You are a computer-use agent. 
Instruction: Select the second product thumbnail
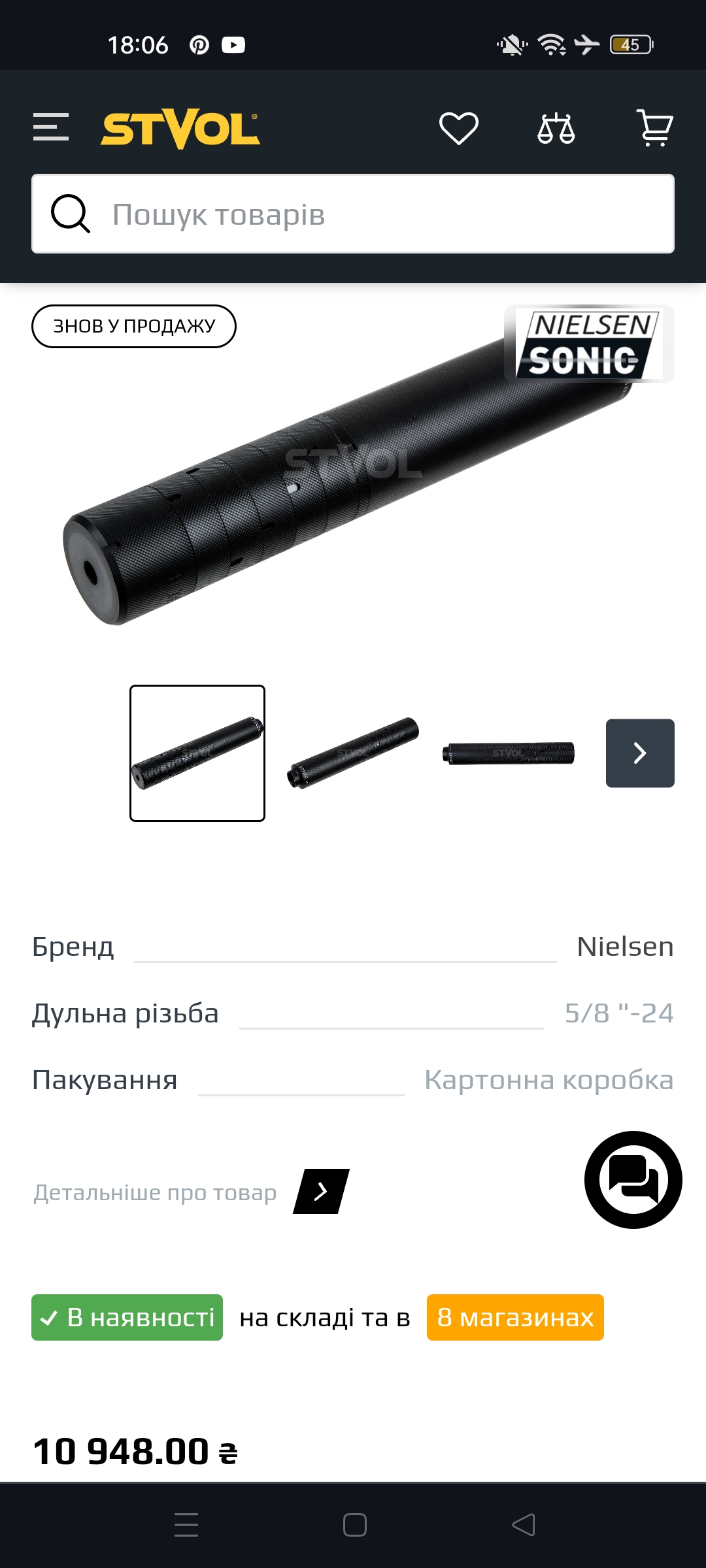point(353,753)
